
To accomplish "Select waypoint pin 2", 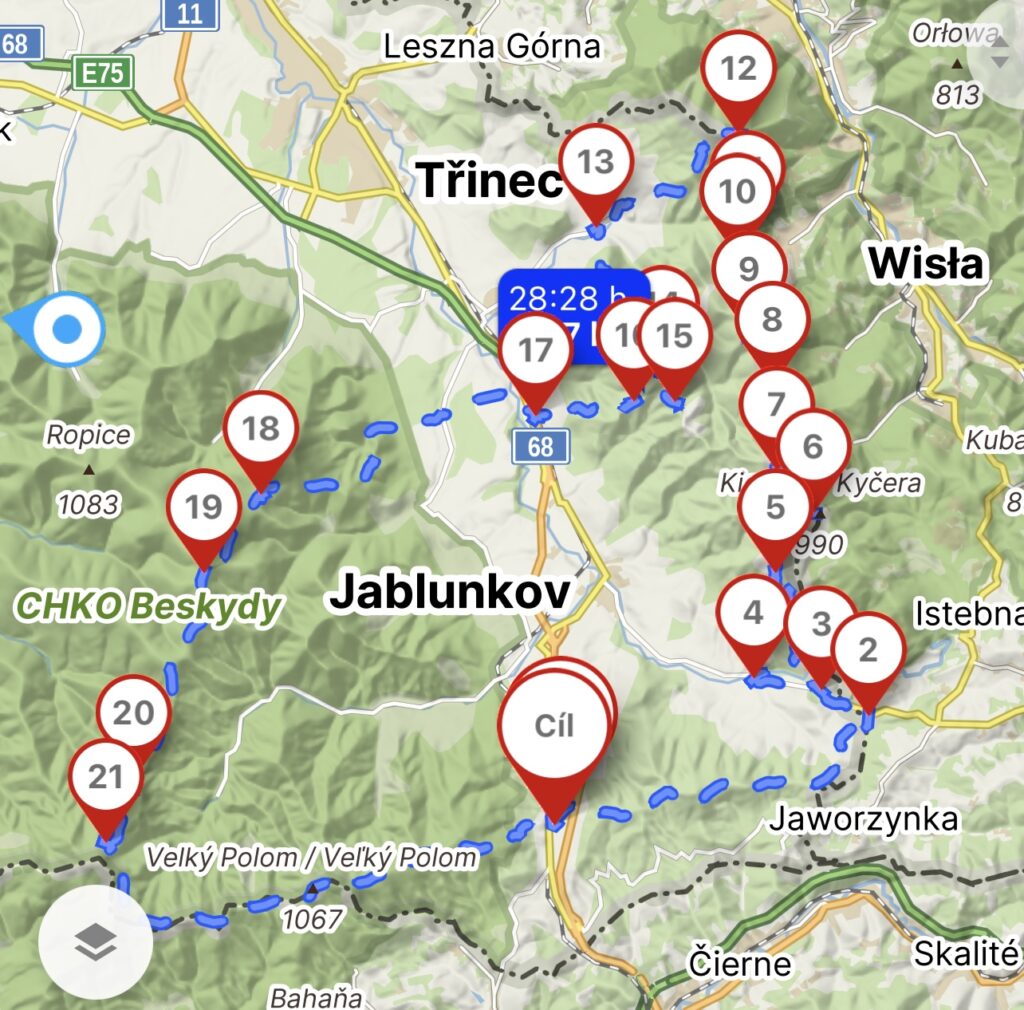I will tap(867, 651).
